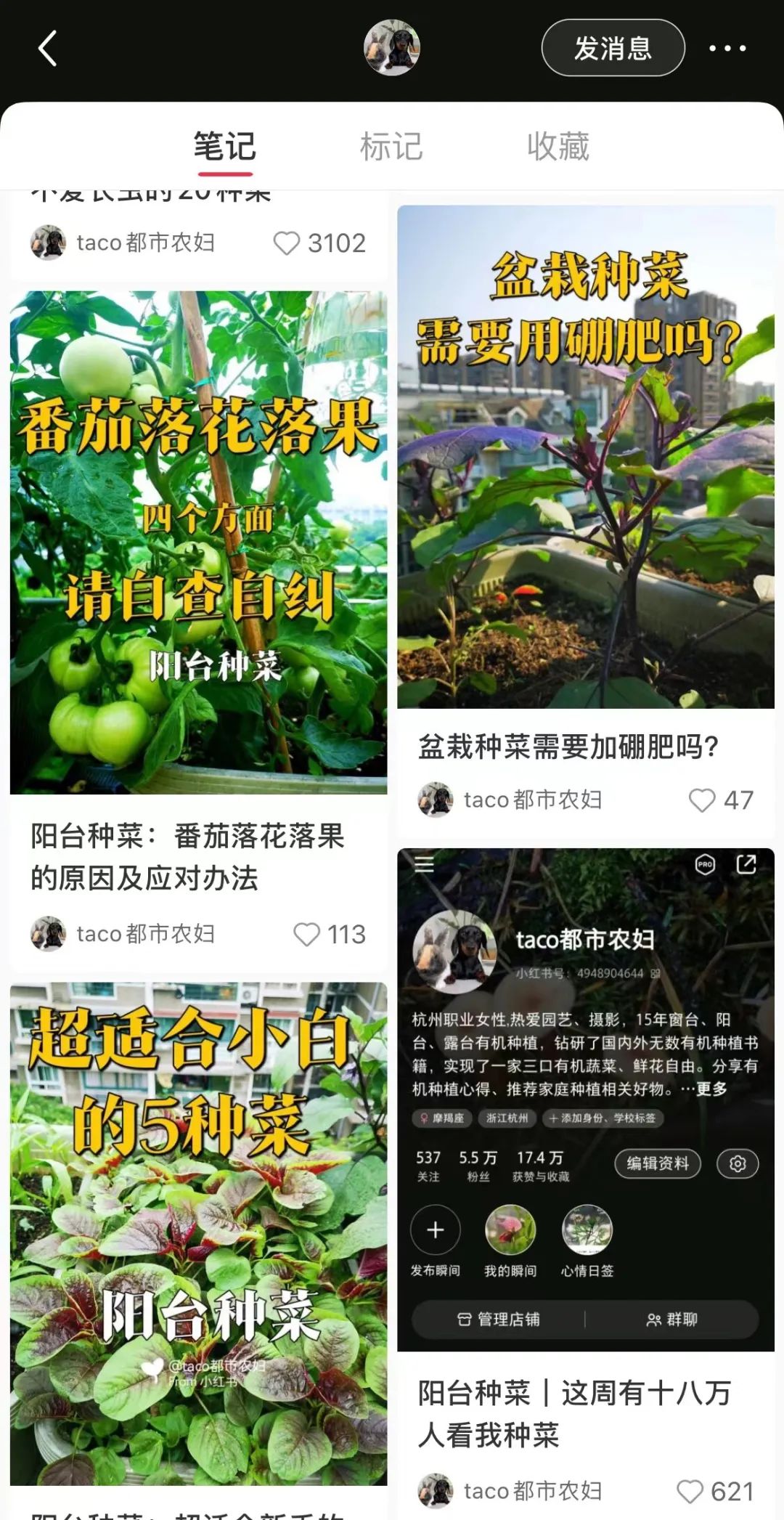
Task: Open the 超适合小白的5种菜 note
Action: pyautogui.click(x=198, y=1235)
